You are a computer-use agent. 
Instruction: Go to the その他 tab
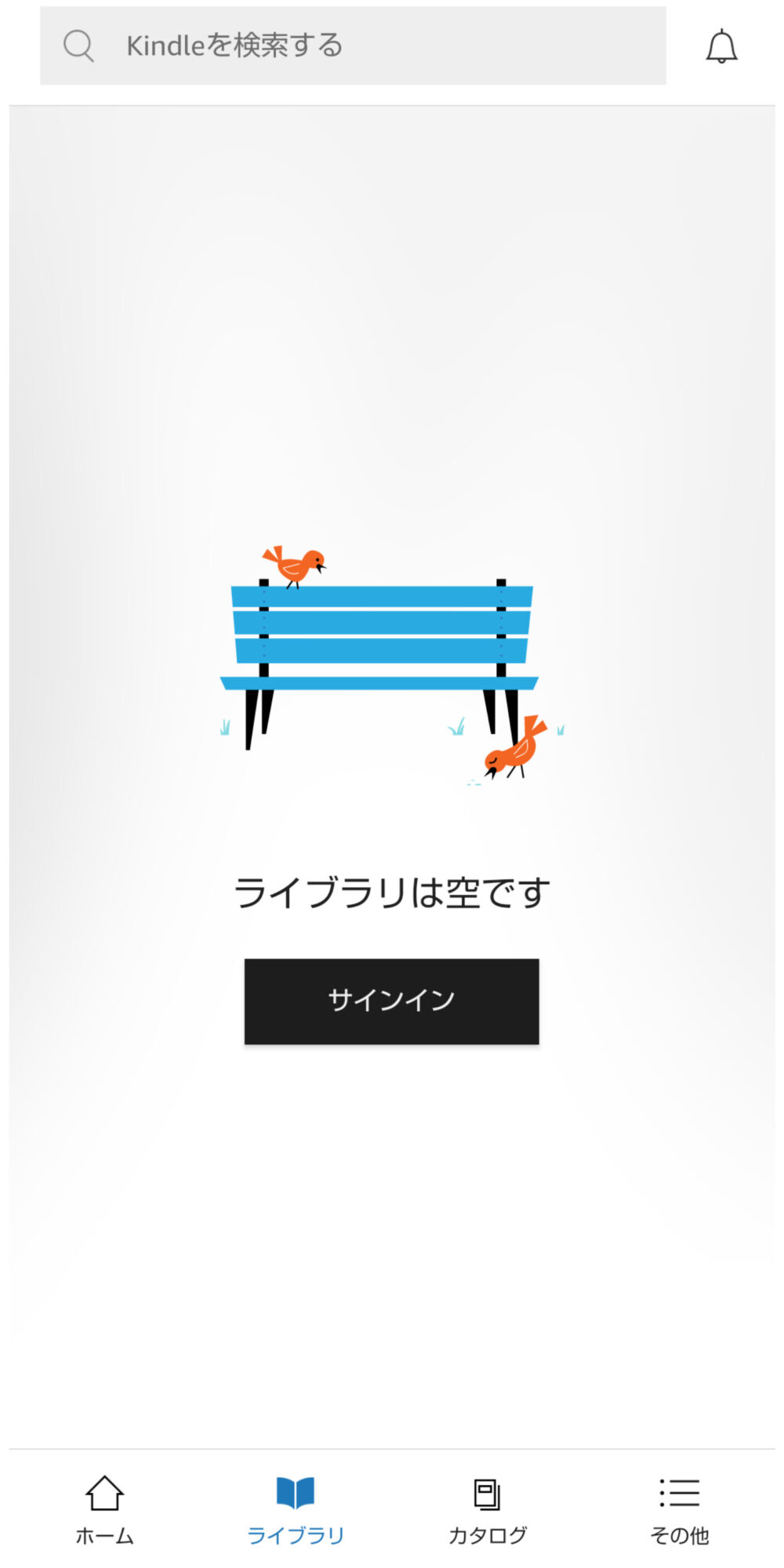pyautogui.click(x=679, y=1509)
